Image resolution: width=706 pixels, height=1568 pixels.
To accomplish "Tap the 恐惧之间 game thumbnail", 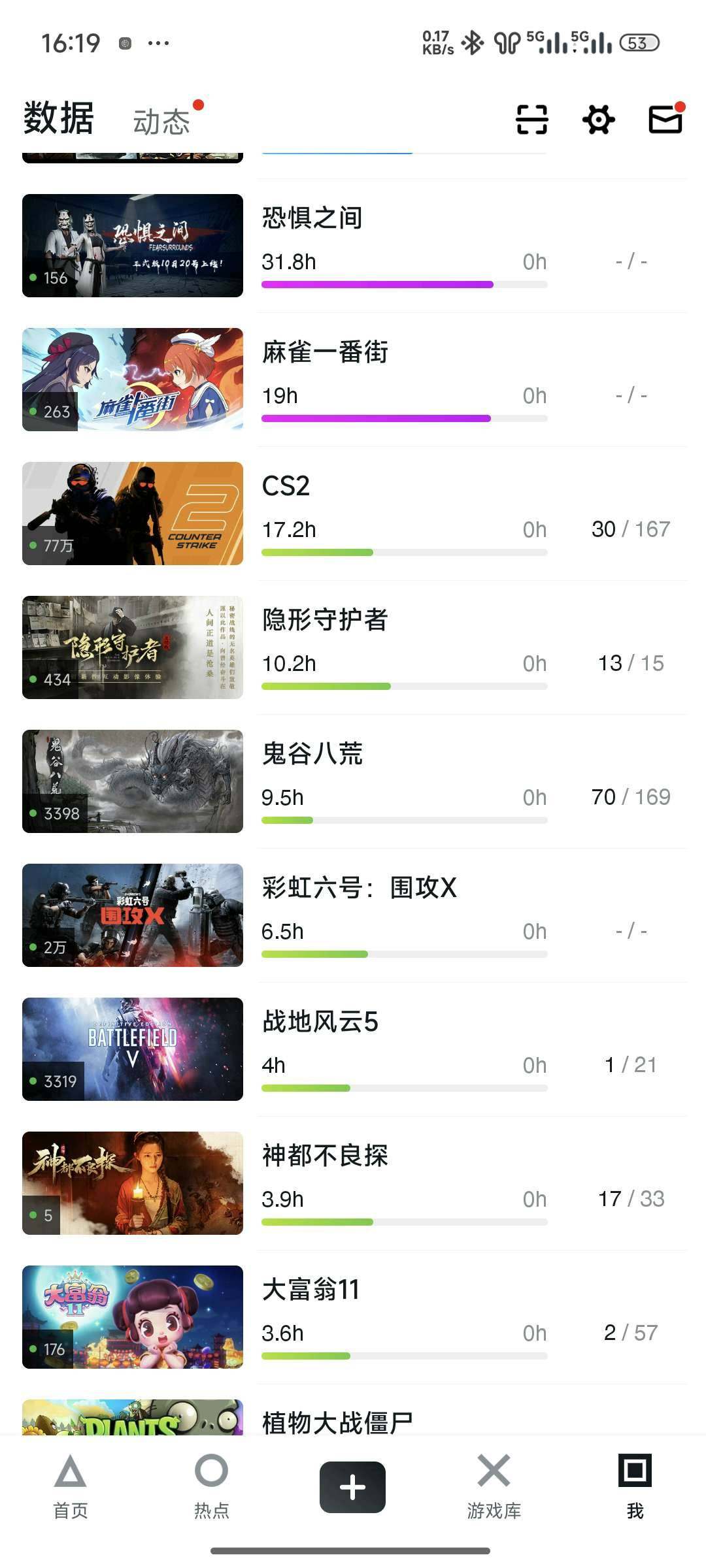I will tap(133, 245).
